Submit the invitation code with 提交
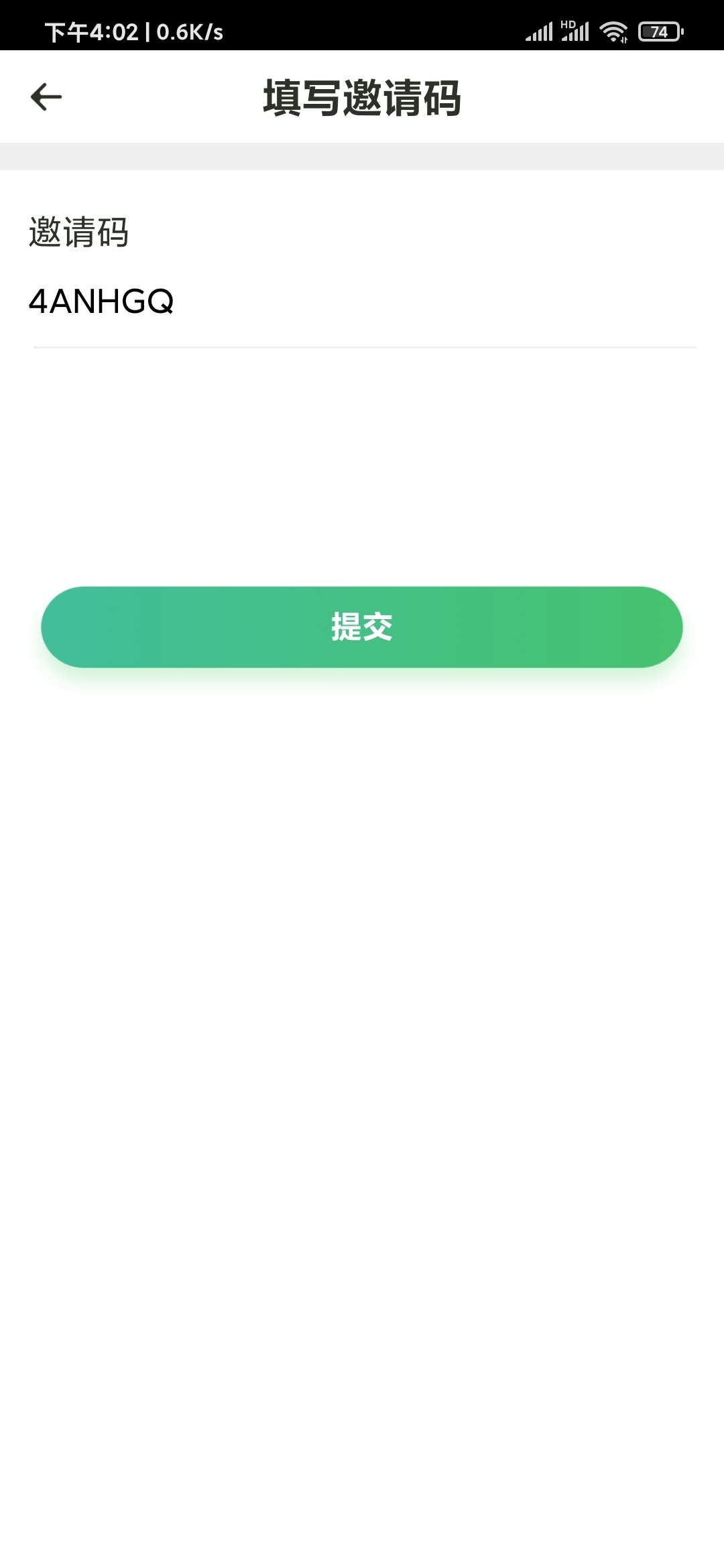This screenshot has width=724, height=1568. click(362, 627)
